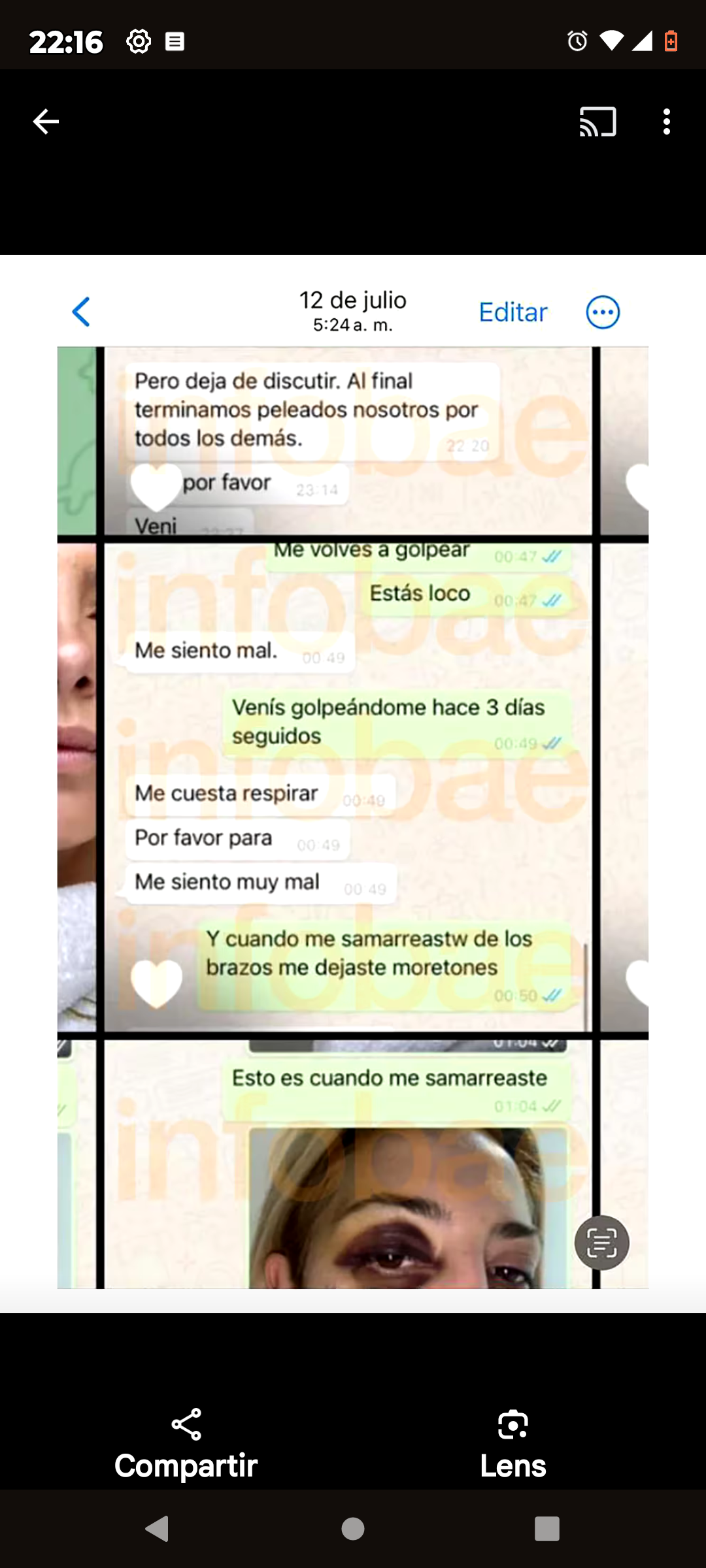
Task: Cast the image to another screen
Action: (597, 122)
